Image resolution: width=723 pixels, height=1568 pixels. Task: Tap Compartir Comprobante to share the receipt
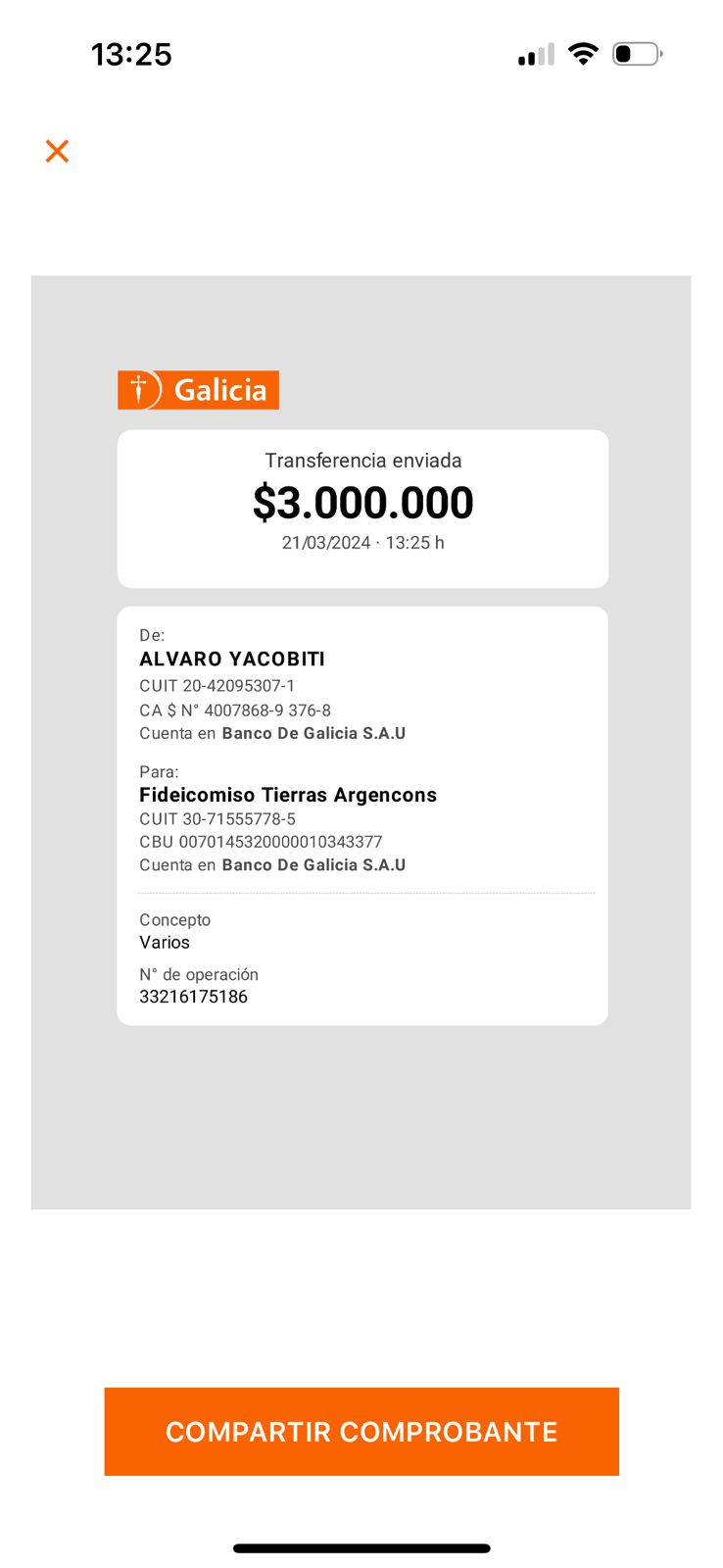(361, 1431)
